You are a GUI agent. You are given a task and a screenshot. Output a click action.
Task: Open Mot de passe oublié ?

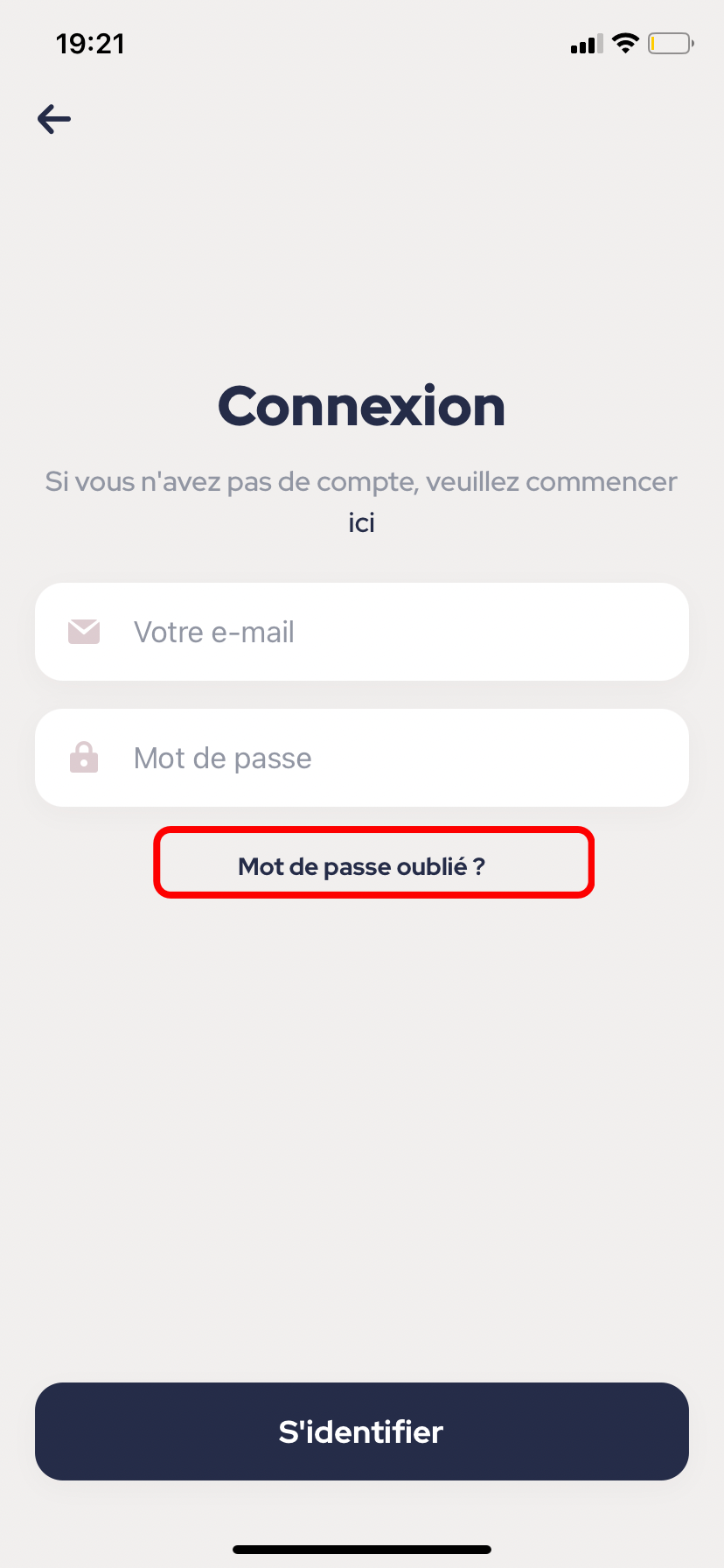[x=362, y=866]
